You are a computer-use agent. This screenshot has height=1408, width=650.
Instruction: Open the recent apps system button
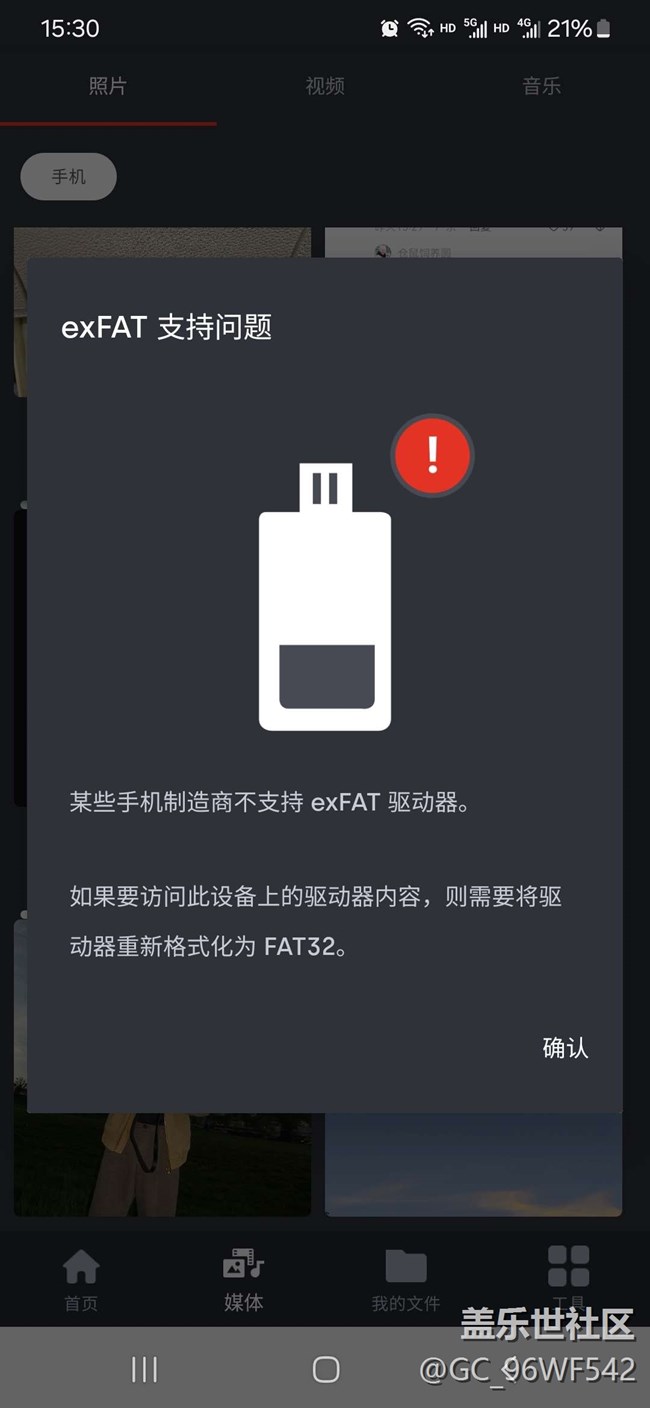pyautogui.click(x=145, y=1370)
